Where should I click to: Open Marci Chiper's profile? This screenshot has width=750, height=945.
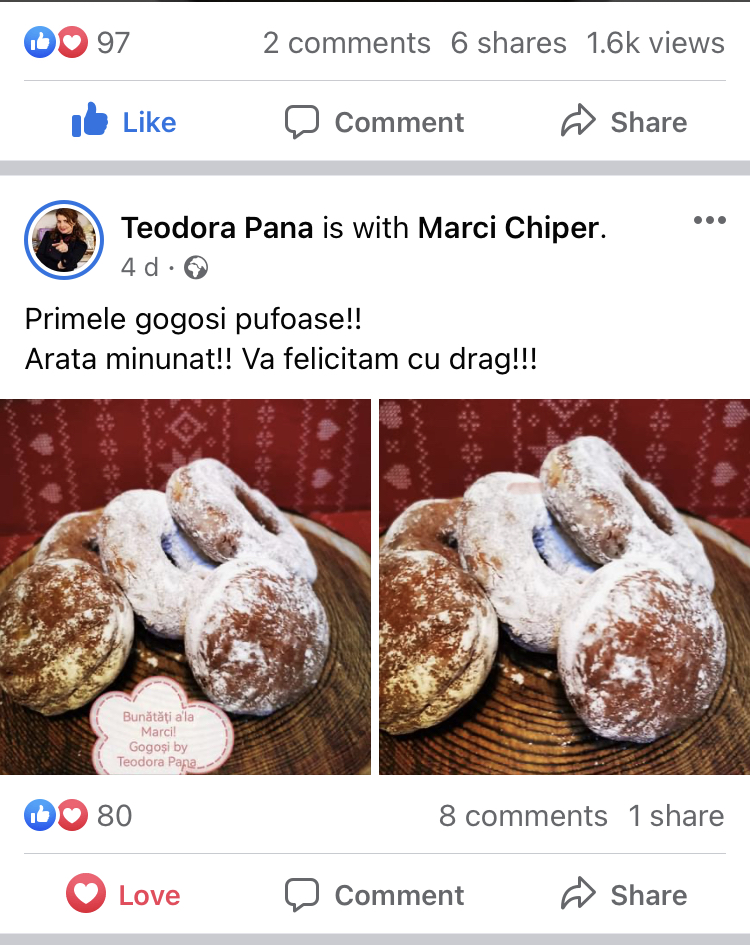[508, 228]
